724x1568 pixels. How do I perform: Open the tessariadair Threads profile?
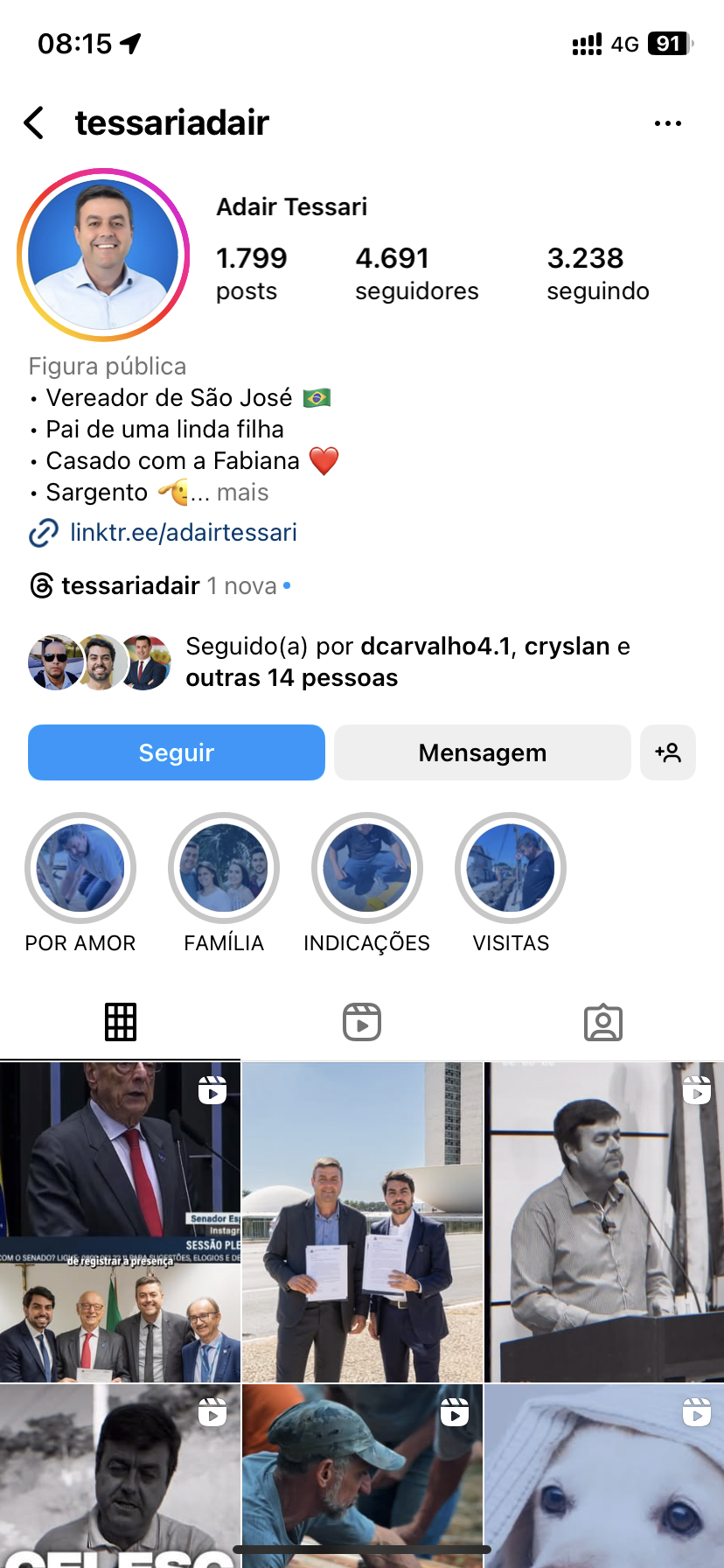click(x=130, y=585)
